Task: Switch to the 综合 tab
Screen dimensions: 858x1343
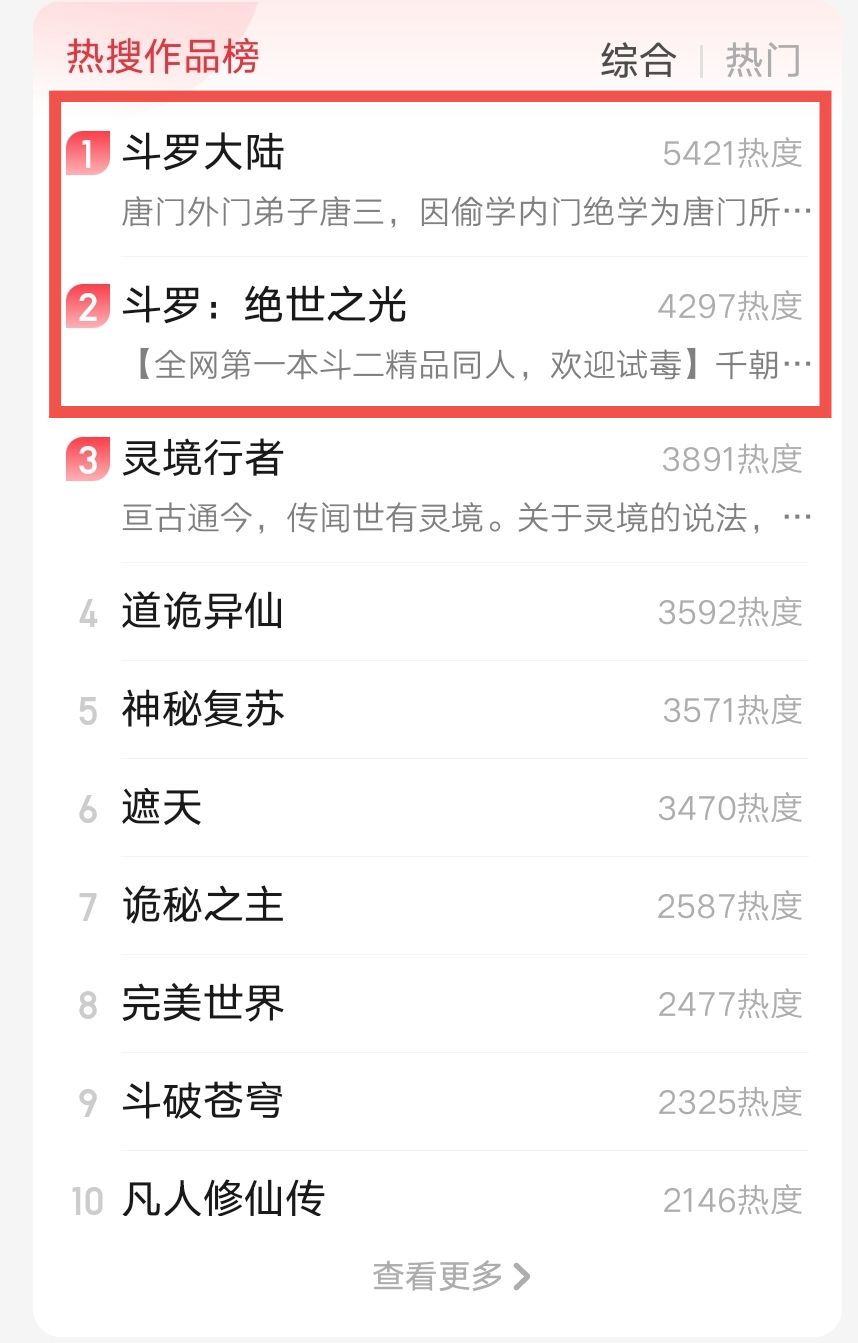Action: [x=638, y=60]
